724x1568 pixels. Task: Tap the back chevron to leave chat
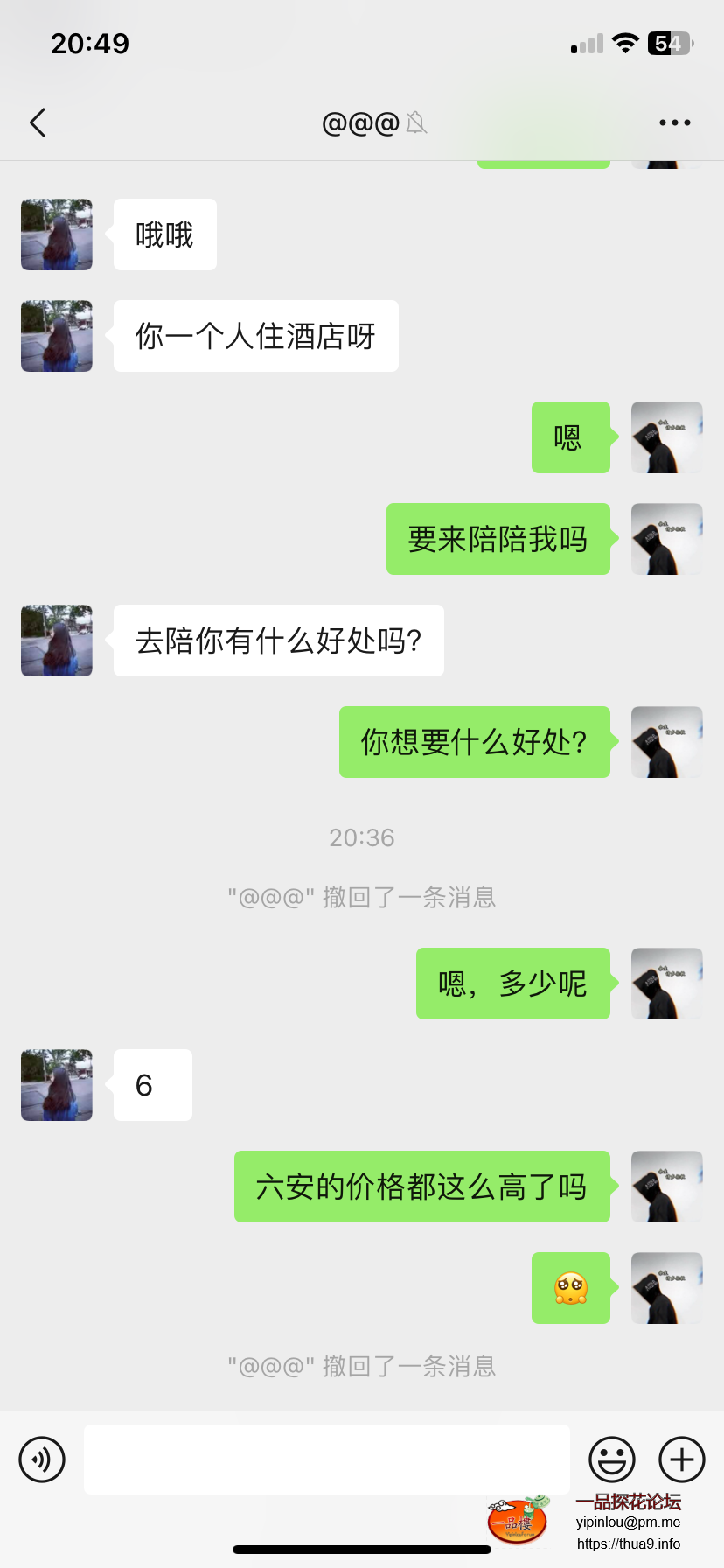pyautogui.click(x=38, y=122)
